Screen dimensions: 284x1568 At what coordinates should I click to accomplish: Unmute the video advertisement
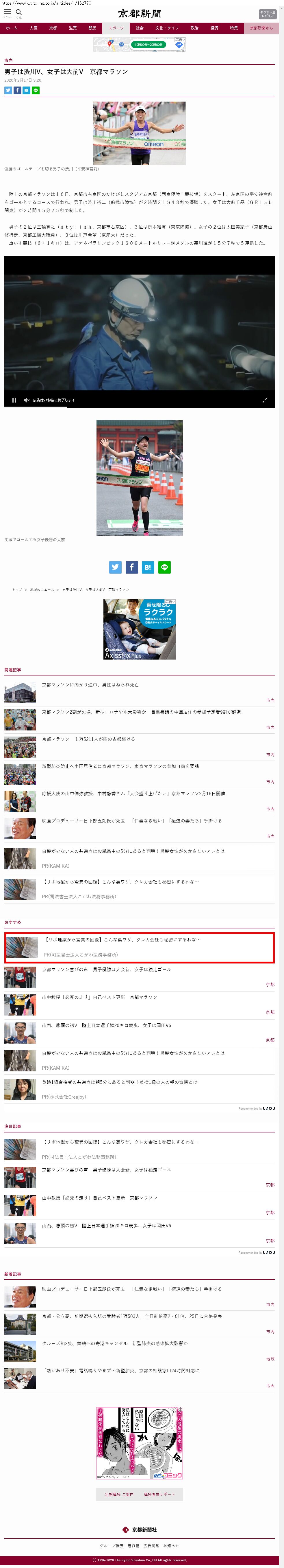pyautogui.click(x=27, y=400)
